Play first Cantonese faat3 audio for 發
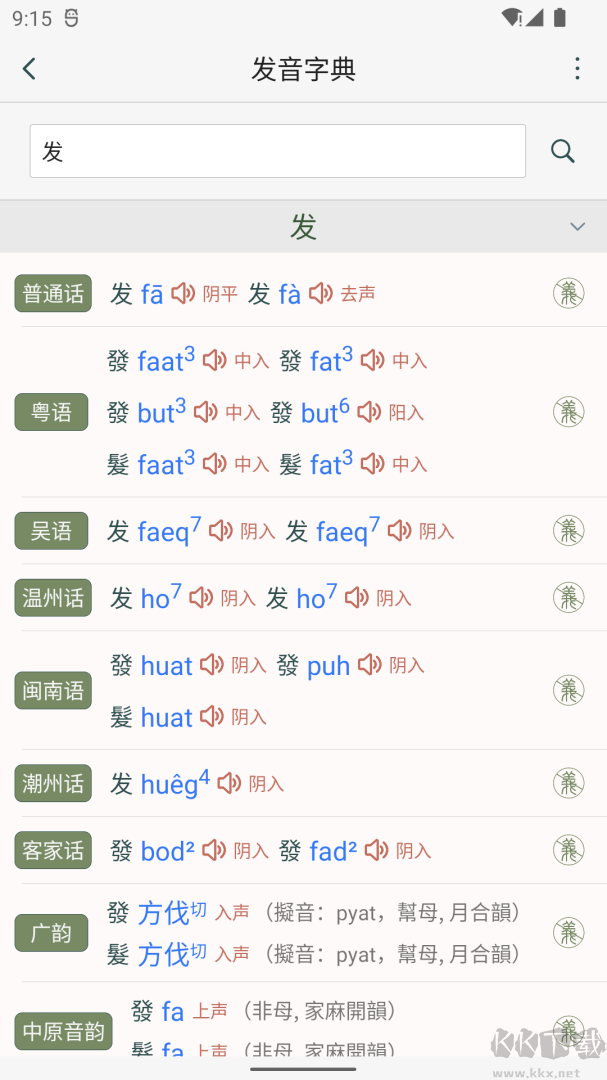Viewport: 607px width, 1080px height. [x=215, y=360]
